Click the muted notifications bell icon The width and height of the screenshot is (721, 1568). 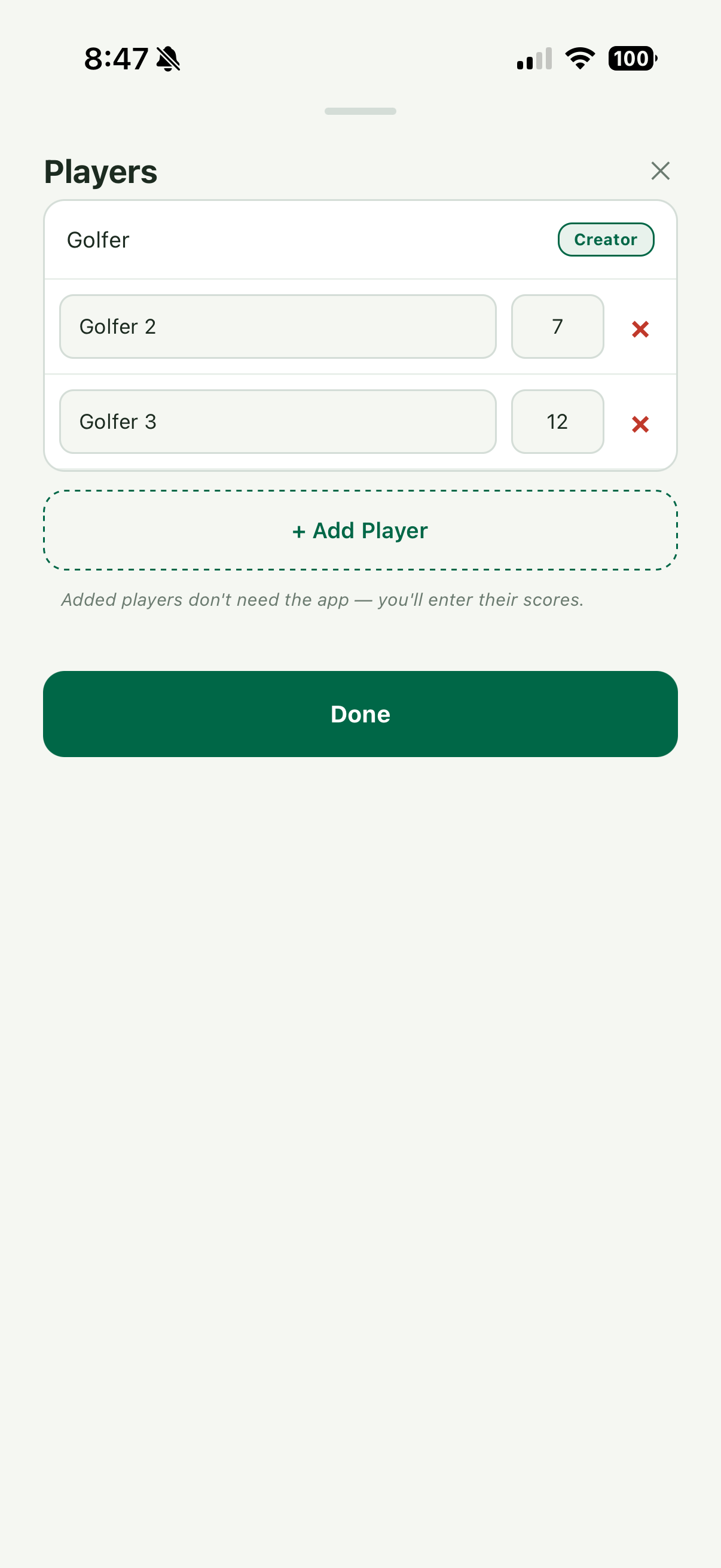(168, 58)
